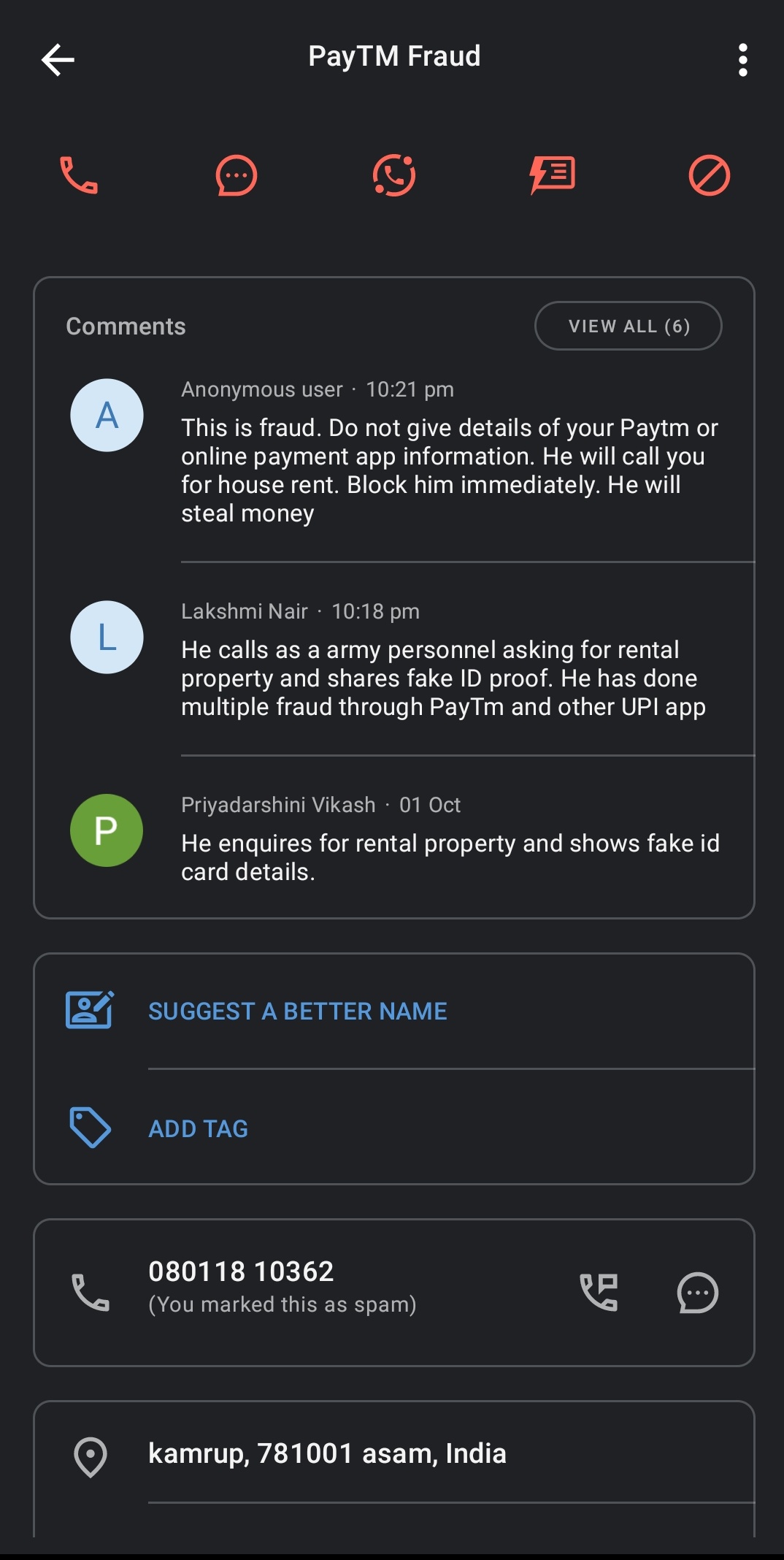
Task: Open location kamrup, 781001 asam, India
Action: 327,1453
